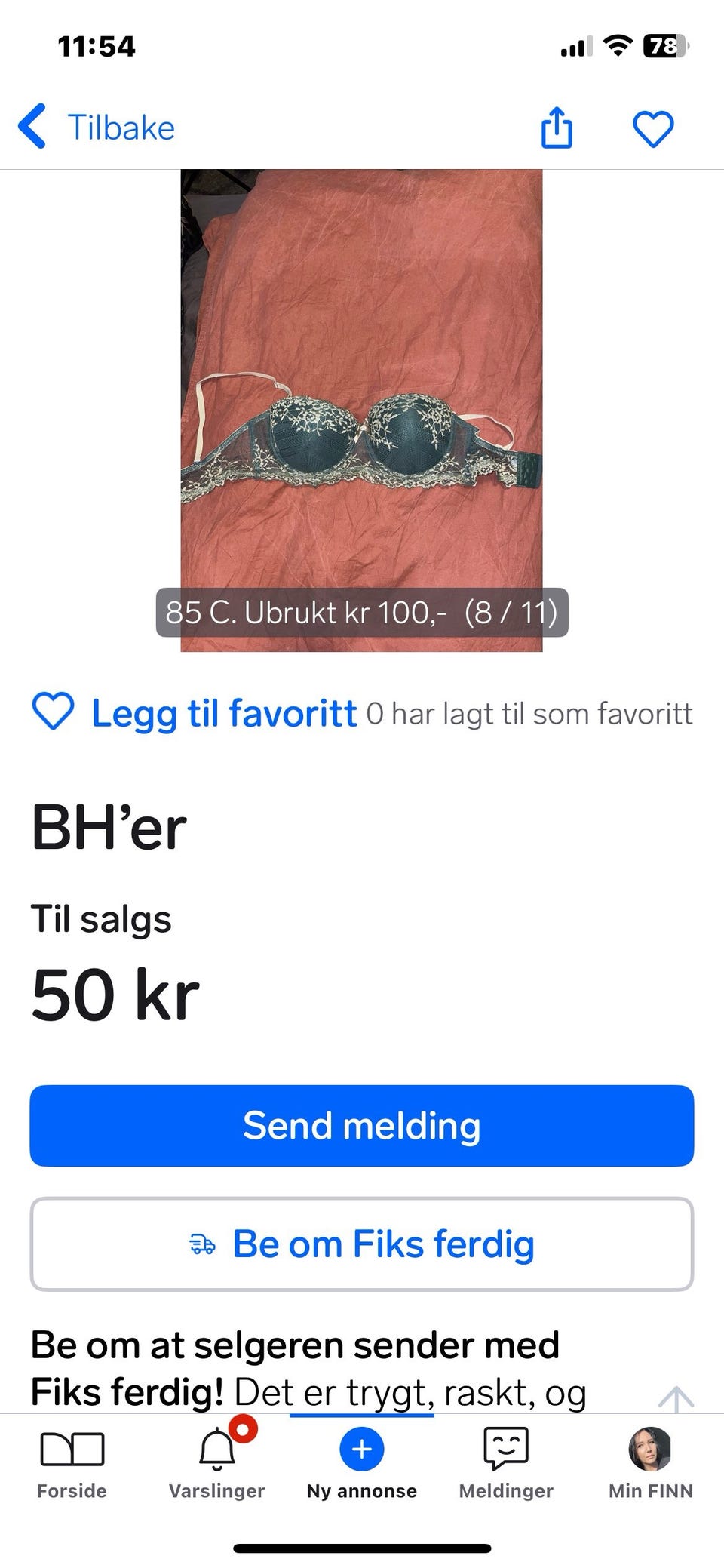Image resolution: width=724 pixels, height=1568 pixels.
Task: Select the 8 of 11 image counter overlay
Action: click(x=510, y=612)
